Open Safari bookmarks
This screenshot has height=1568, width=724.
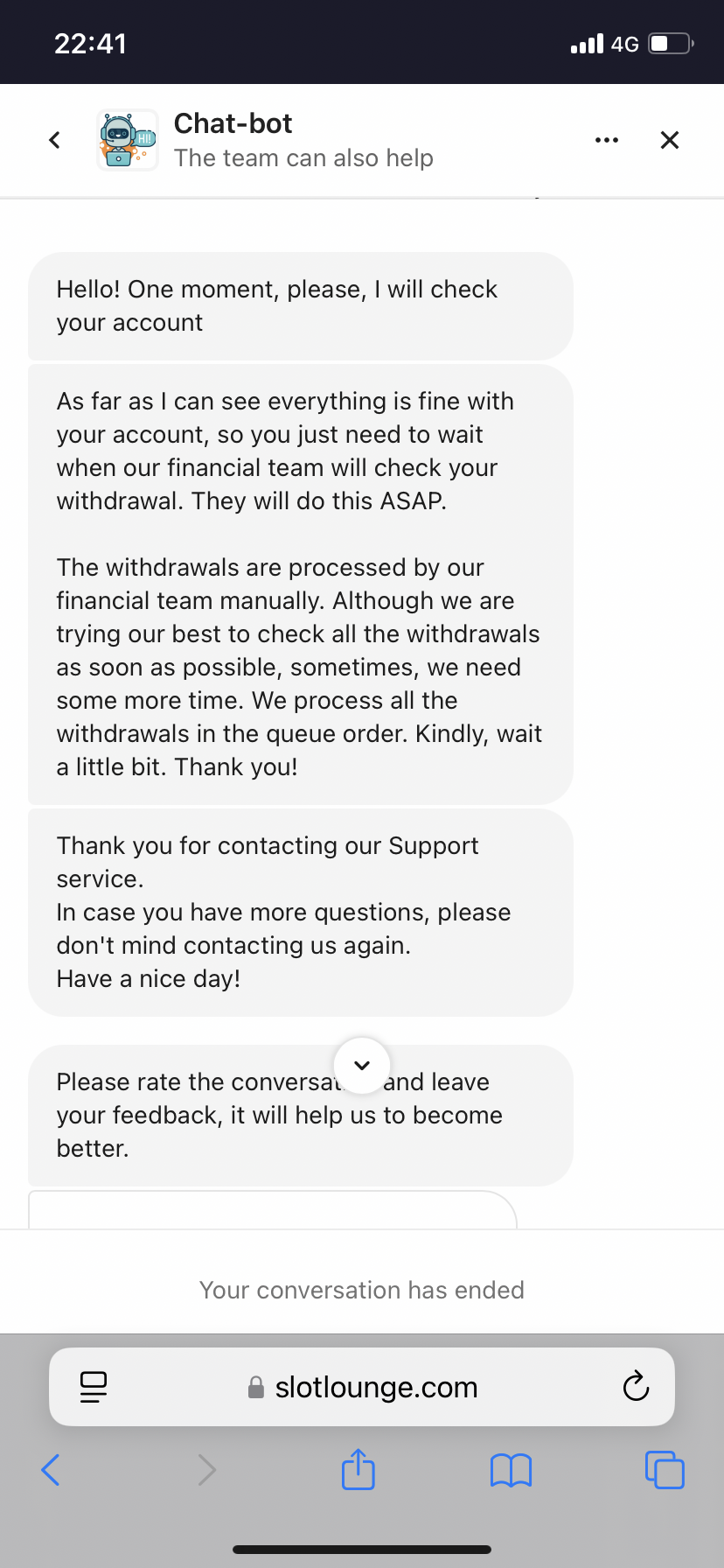512,1470
